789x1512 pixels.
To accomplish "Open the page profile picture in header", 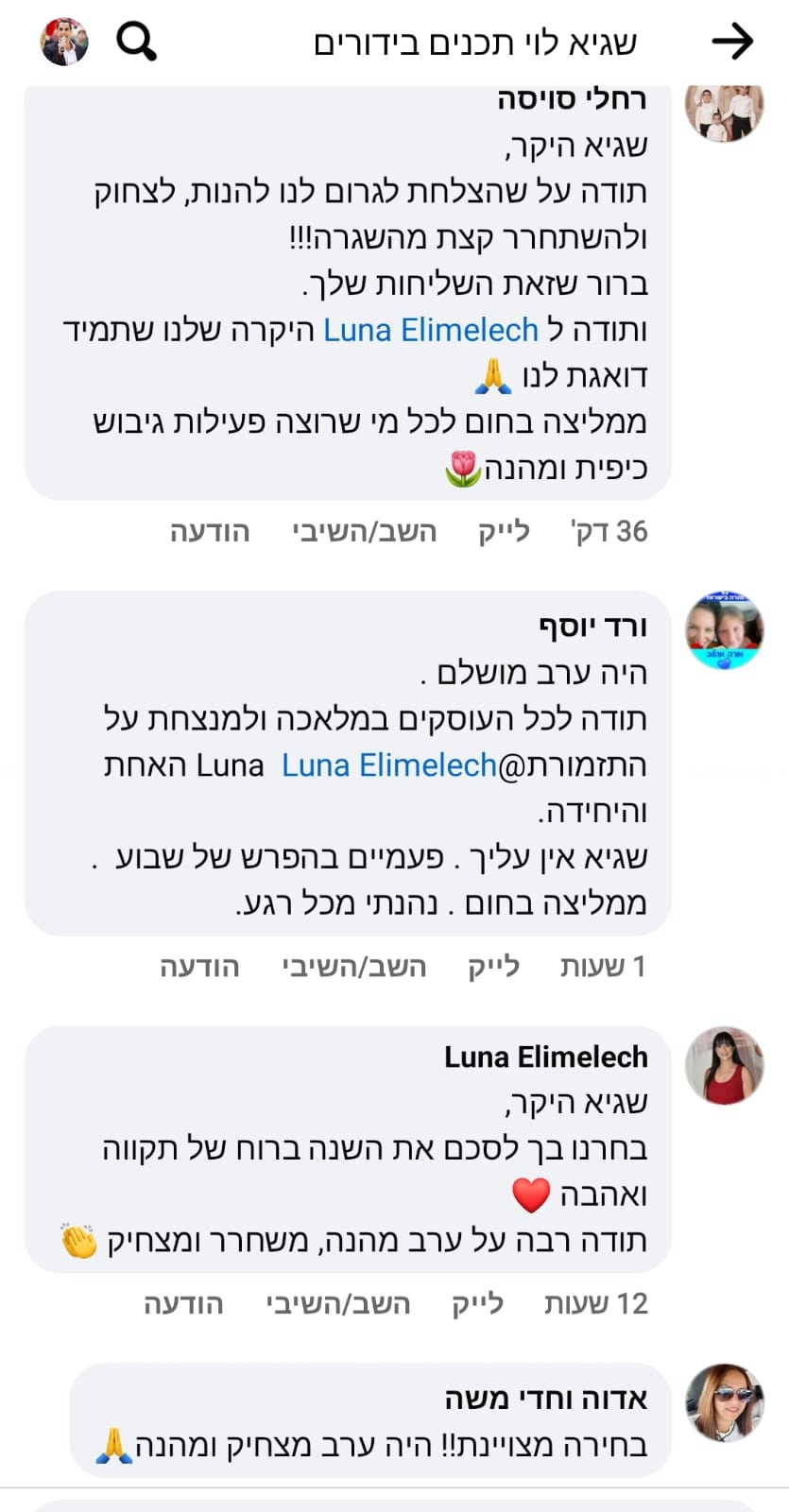I will [64, 42].
